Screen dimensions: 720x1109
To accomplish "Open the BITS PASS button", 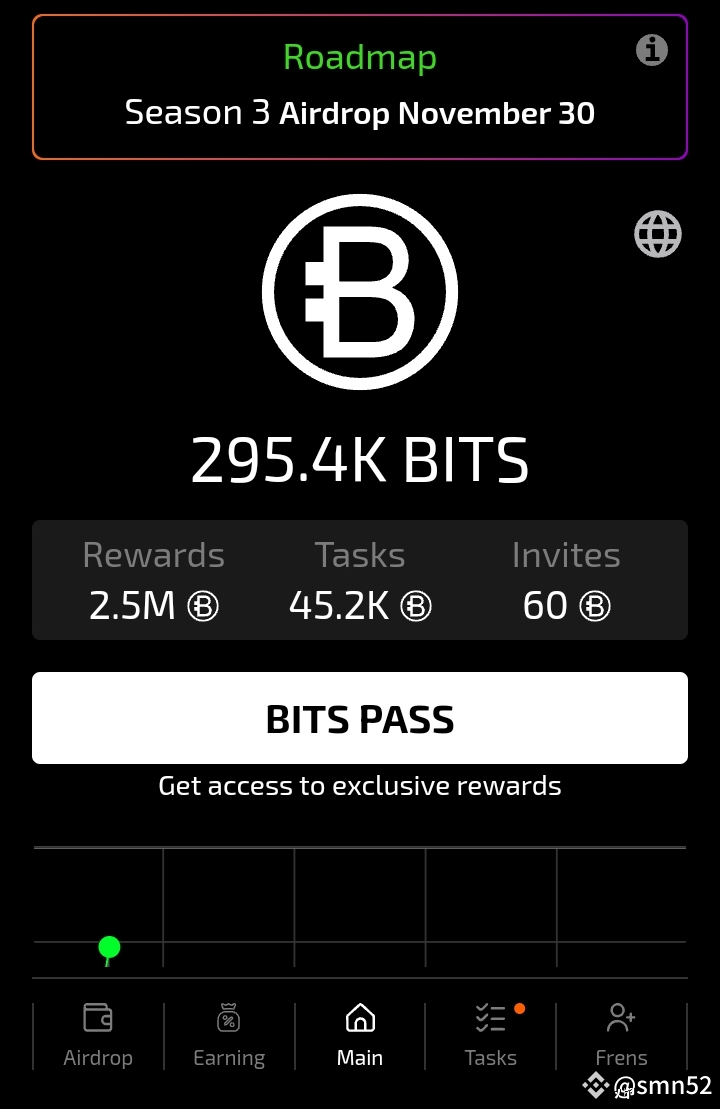I will click(x=360, y=718).
